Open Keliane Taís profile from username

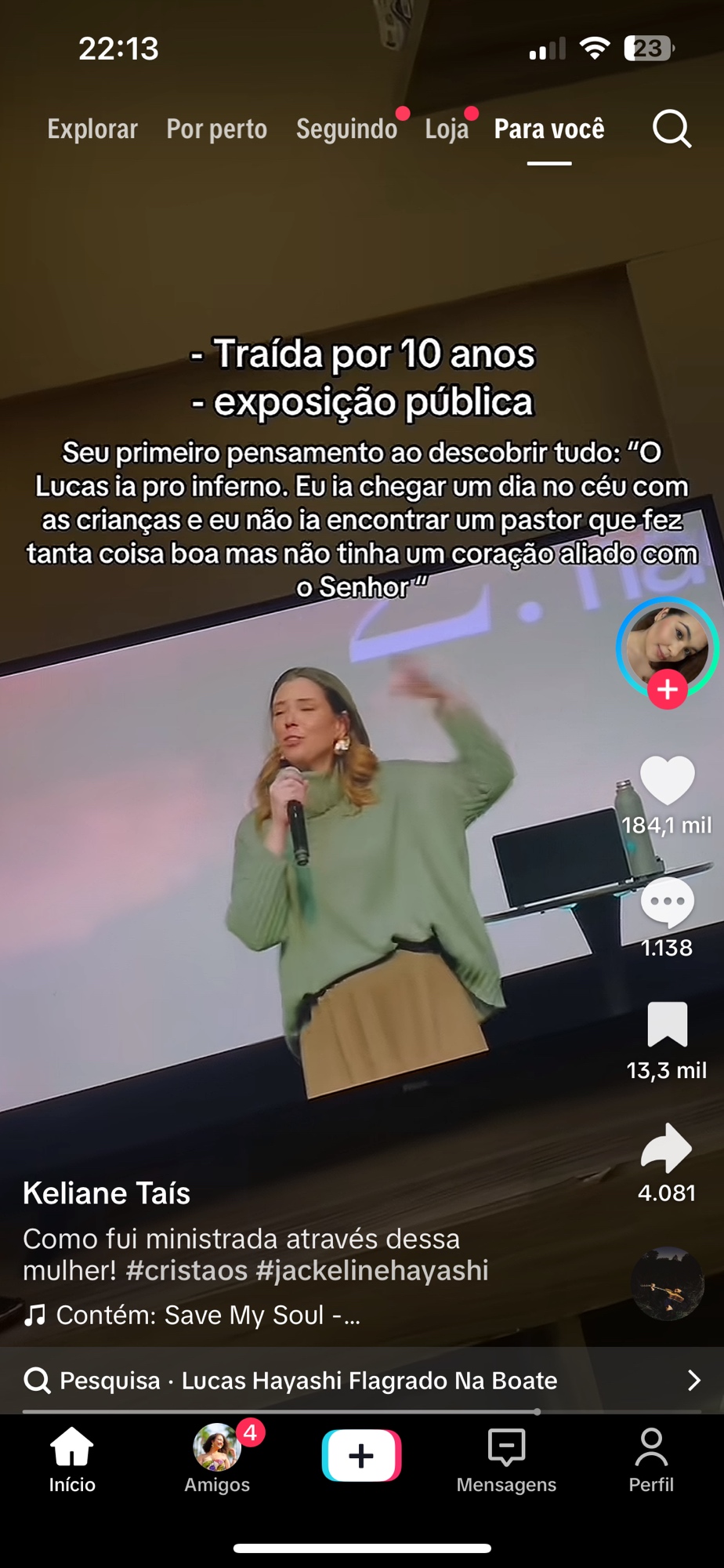coord(107,1193)
